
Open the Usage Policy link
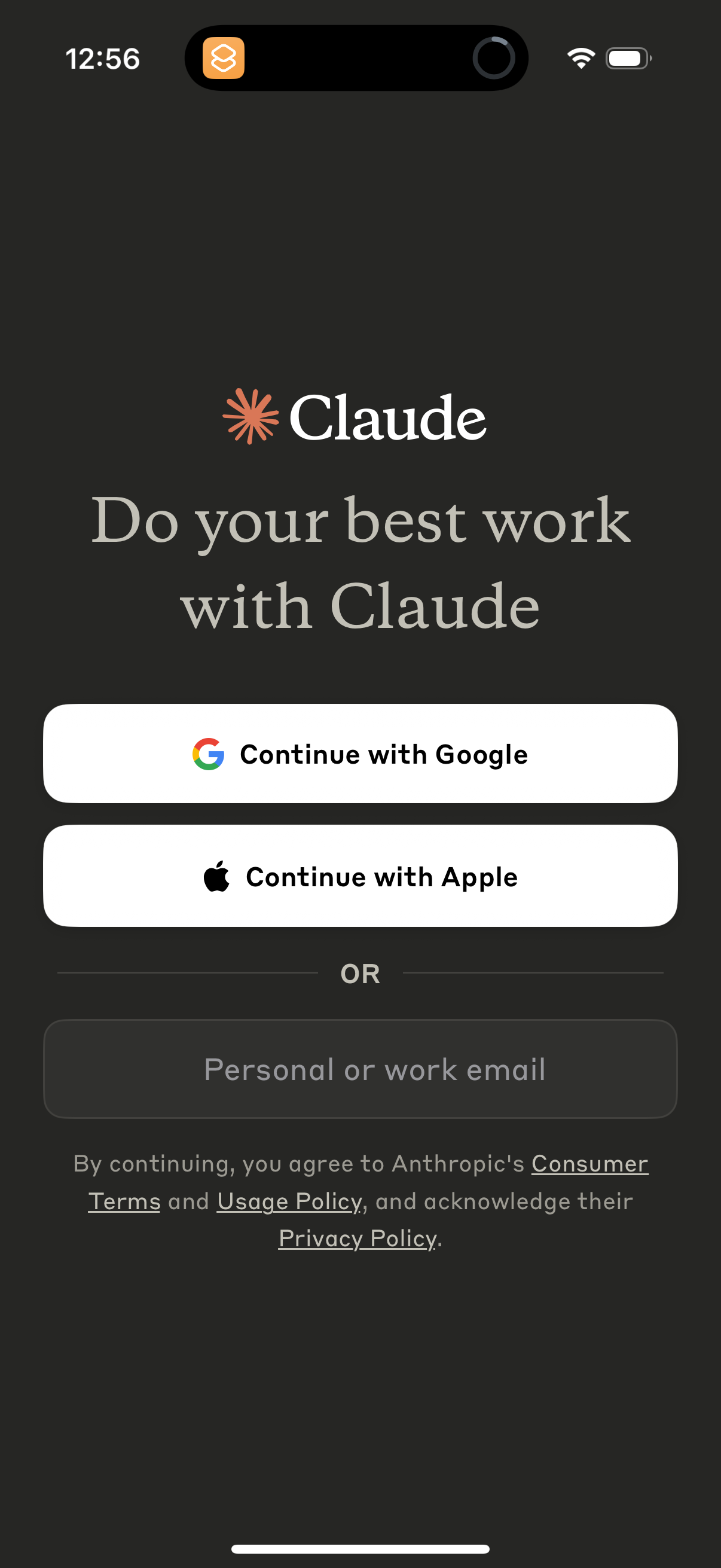[x=289, y=1201]
